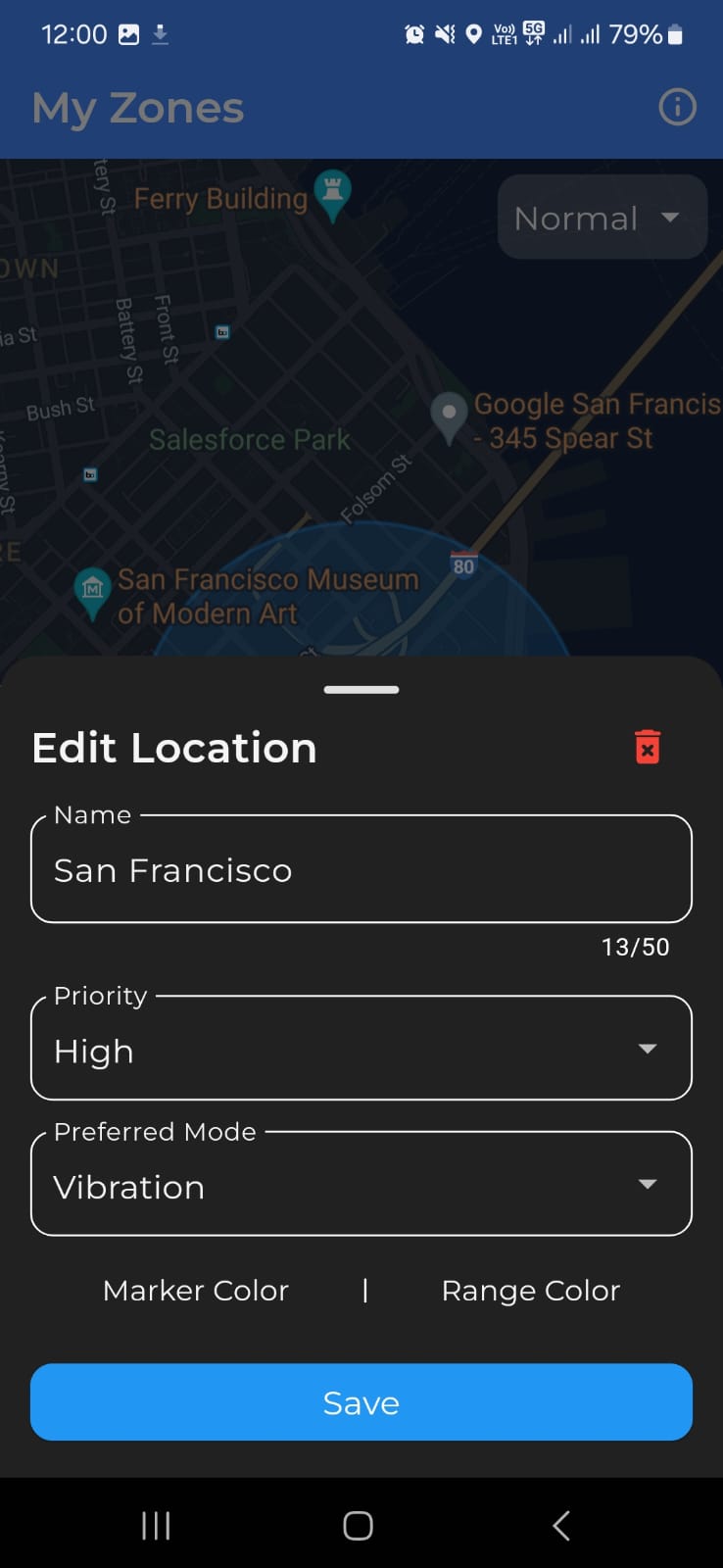This screenshot has height=1568, width=723.
Task: Tap the download notification icon
Action: pyautogui.click(x=160, y=33)
